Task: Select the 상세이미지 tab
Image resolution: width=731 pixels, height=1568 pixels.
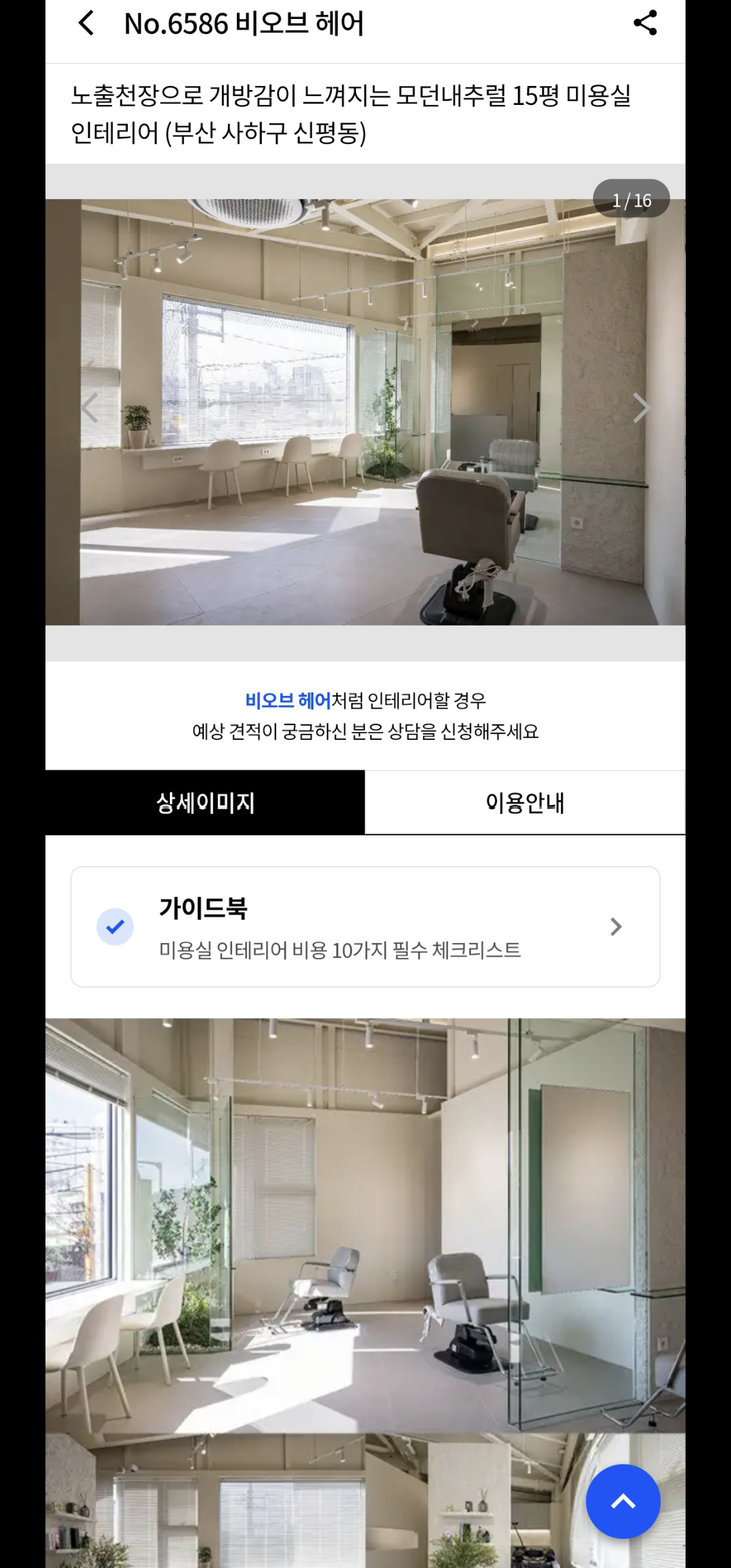Action: click(205, 803)
